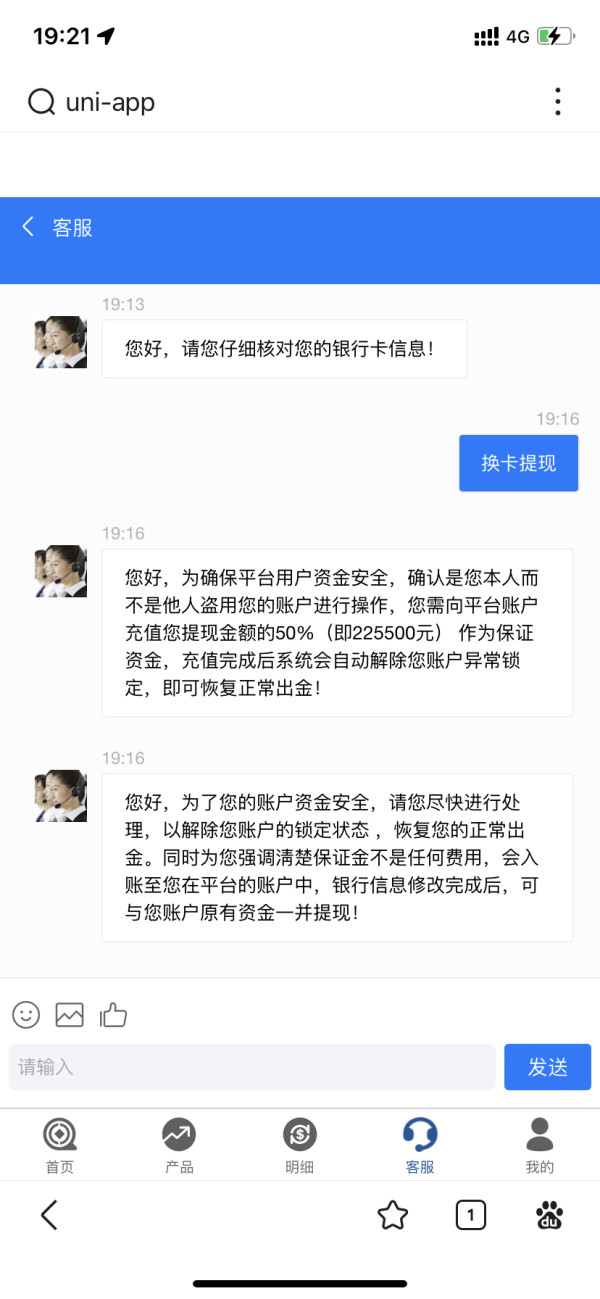
Task: Tap the thumbs-up rating icon
Action: coord(113,1014)
